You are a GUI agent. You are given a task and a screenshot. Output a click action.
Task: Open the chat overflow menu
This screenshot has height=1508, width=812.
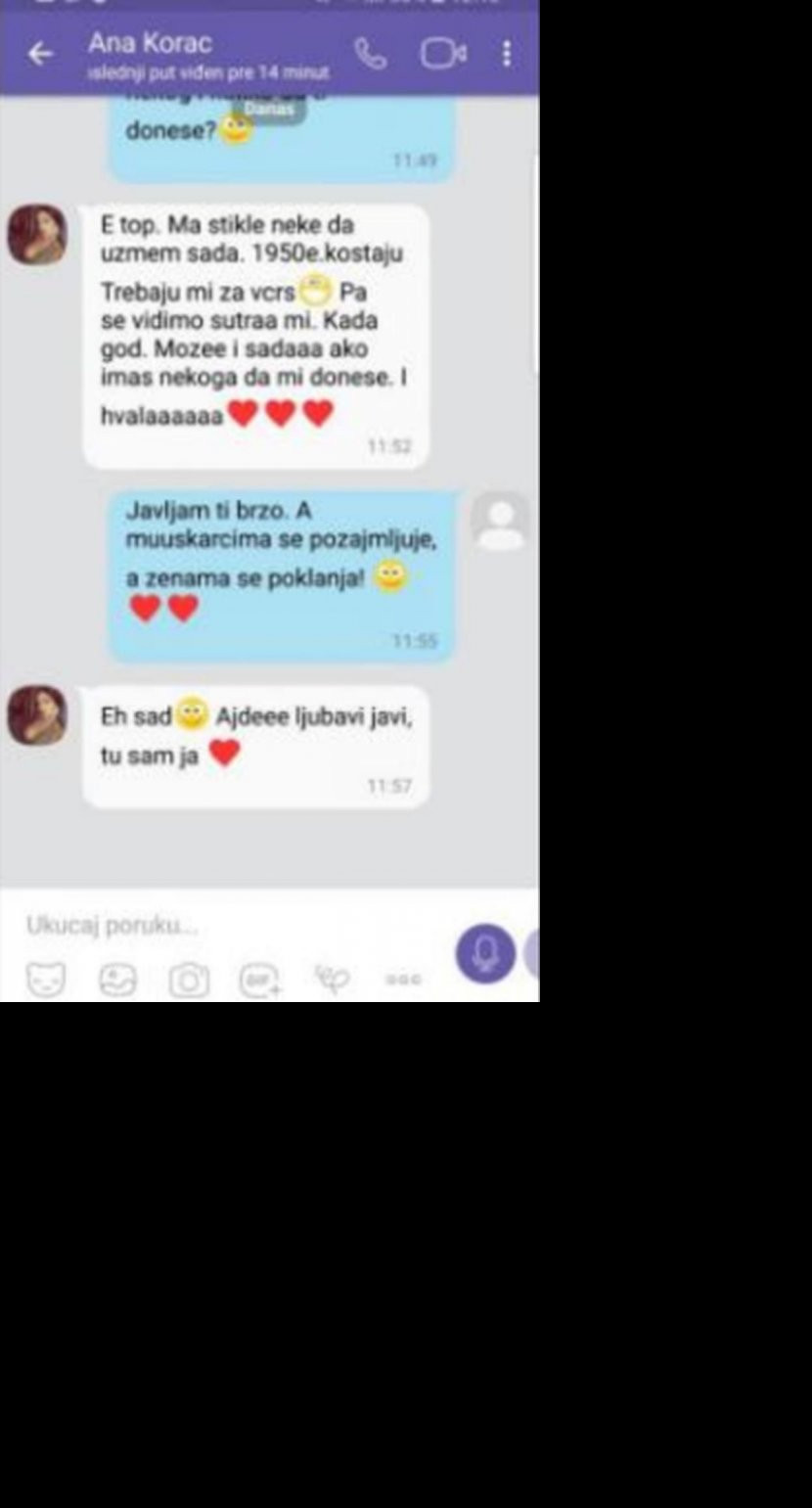[x=507, y=55]
